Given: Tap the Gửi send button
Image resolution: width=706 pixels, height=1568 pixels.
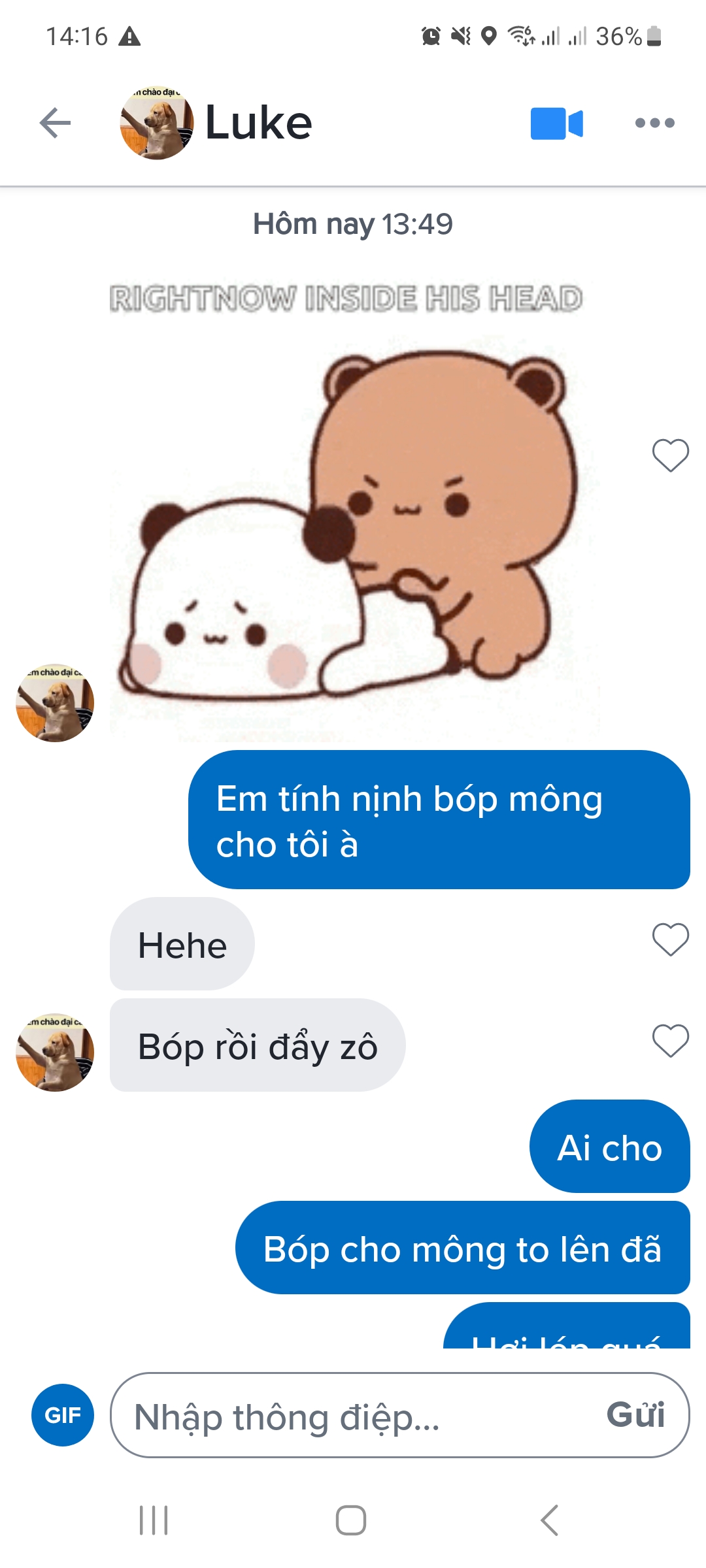Looking at the screenshot, I should [x=635, y=1415].
